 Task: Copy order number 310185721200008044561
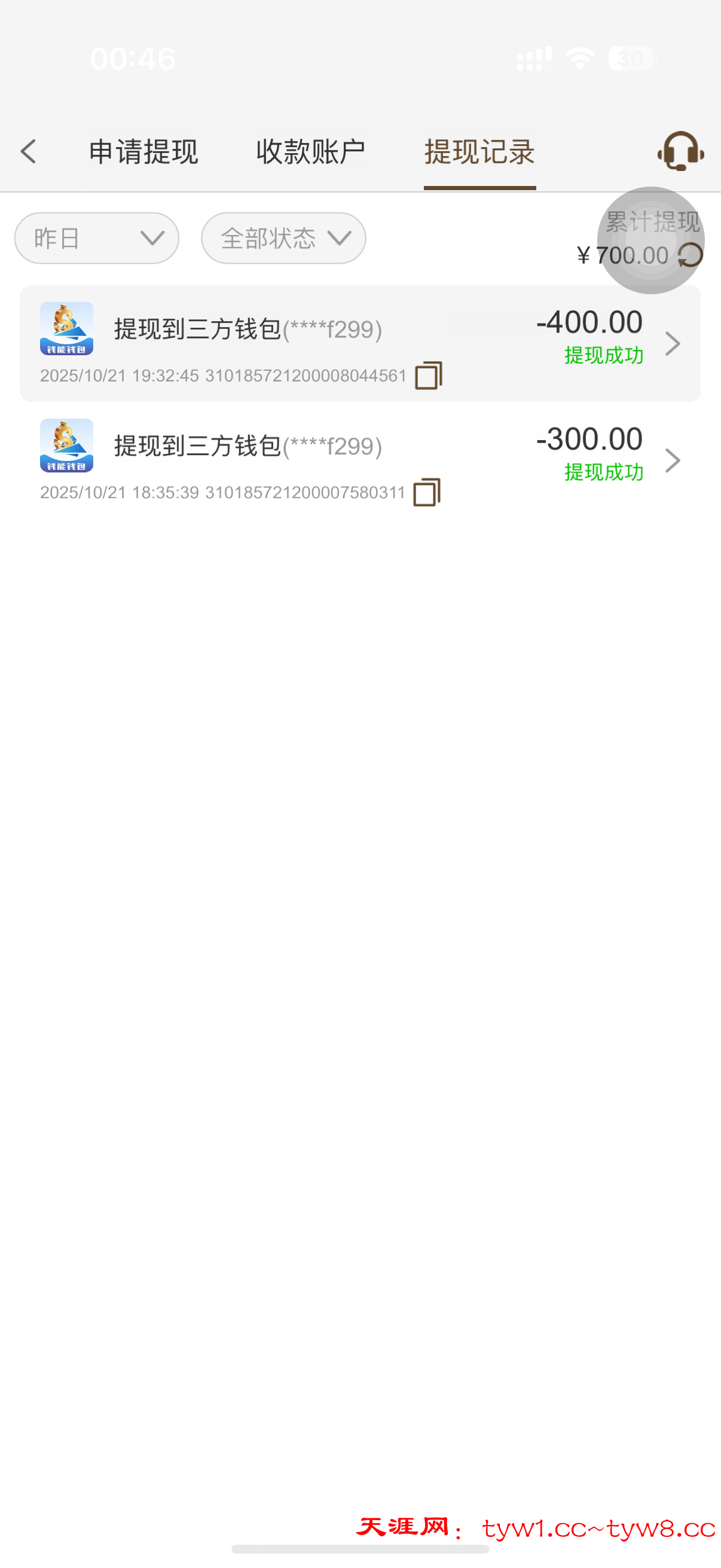(x=430, y=376)
